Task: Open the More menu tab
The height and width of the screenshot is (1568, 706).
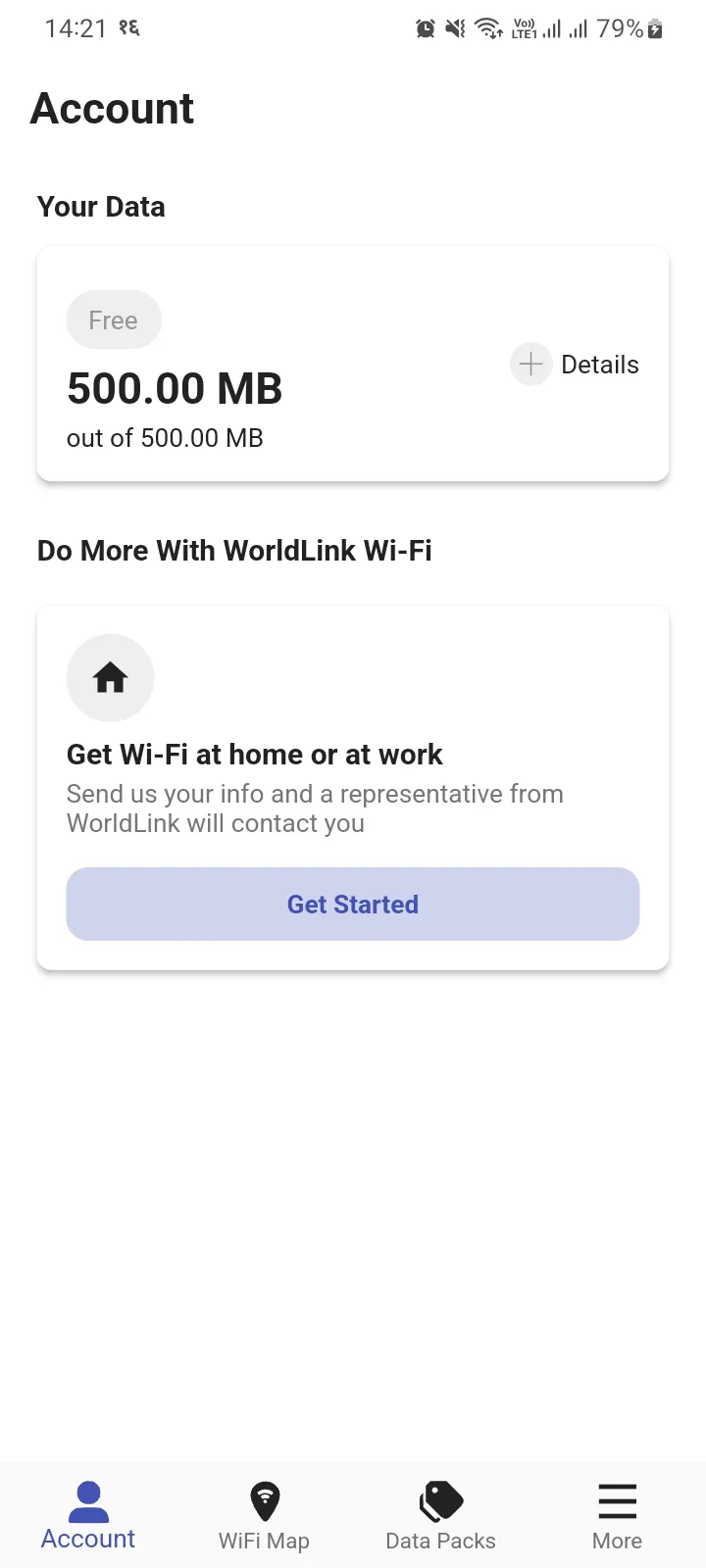Action: coord(617,1515)
